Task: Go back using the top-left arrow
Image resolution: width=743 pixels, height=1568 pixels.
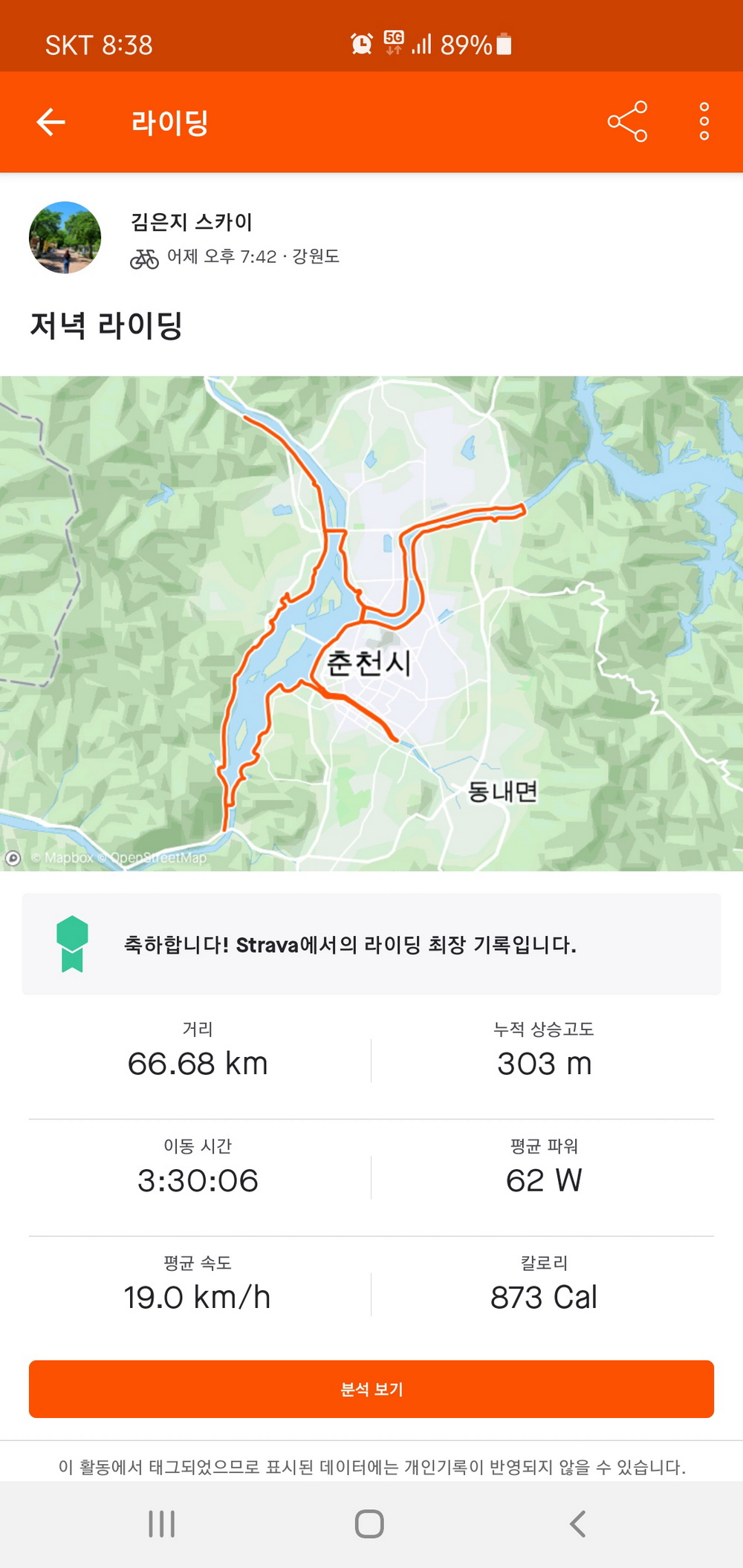Action: point(51,122)
